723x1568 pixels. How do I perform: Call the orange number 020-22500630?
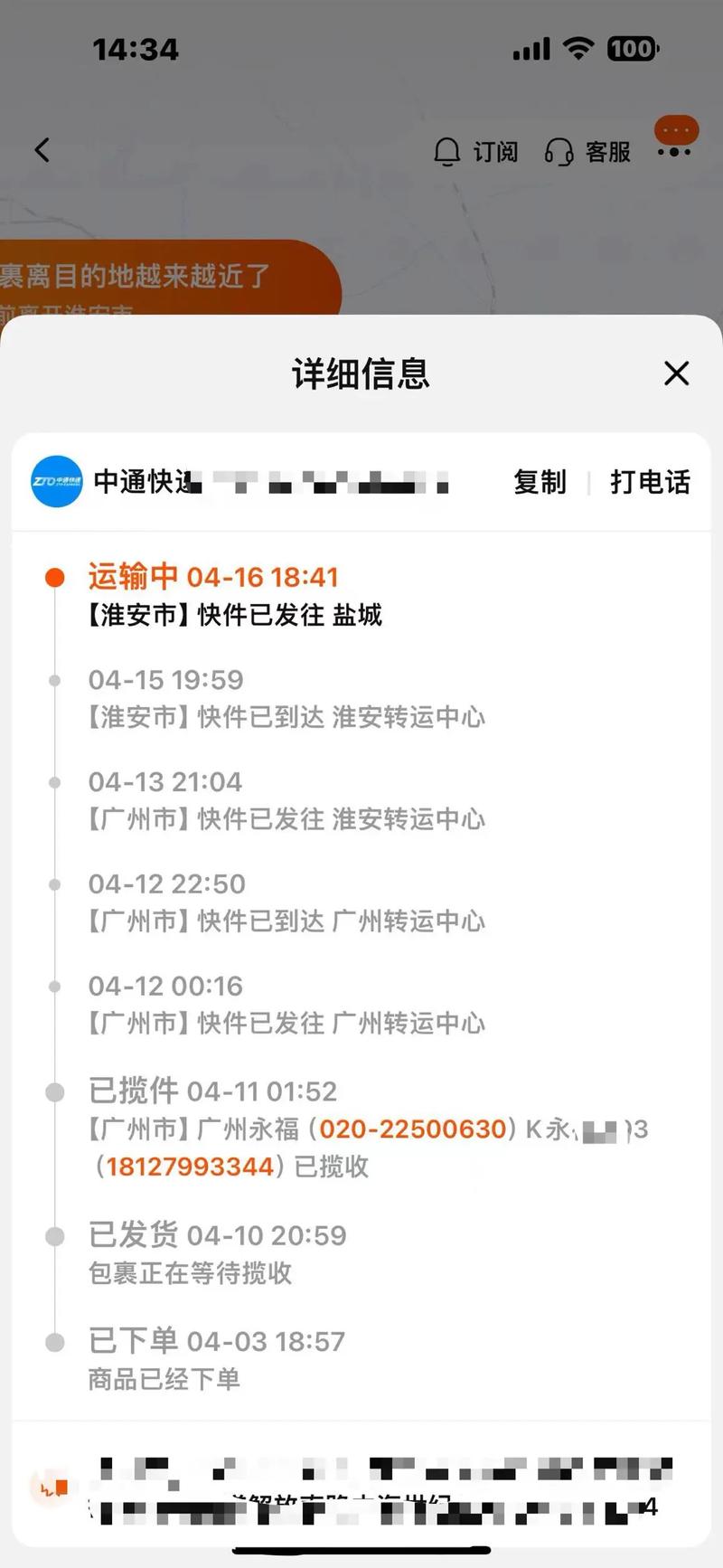pyautogui.click(x=412, y=1129)
